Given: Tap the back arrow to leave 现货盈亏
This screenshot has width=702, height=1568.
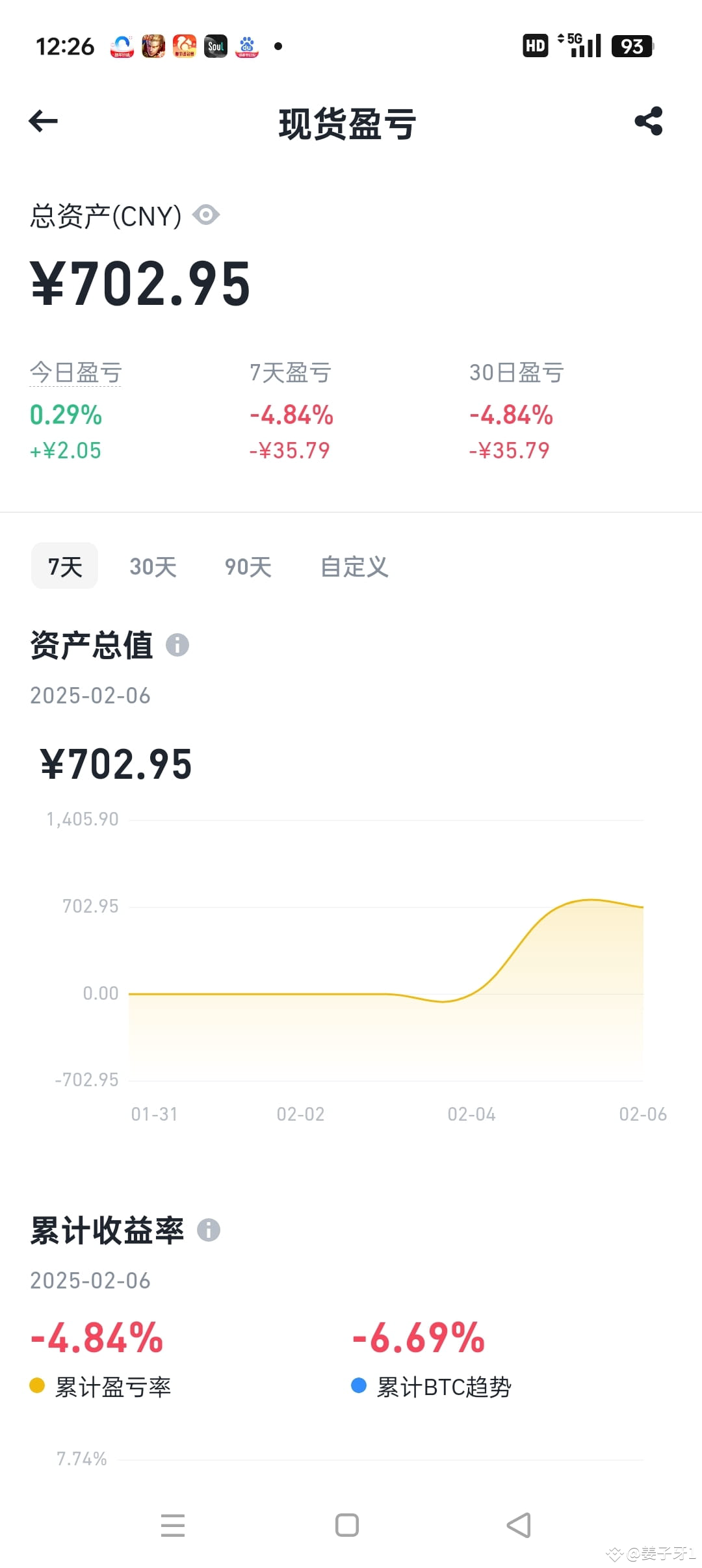Looking at the screenshot, I should [42, 121].
